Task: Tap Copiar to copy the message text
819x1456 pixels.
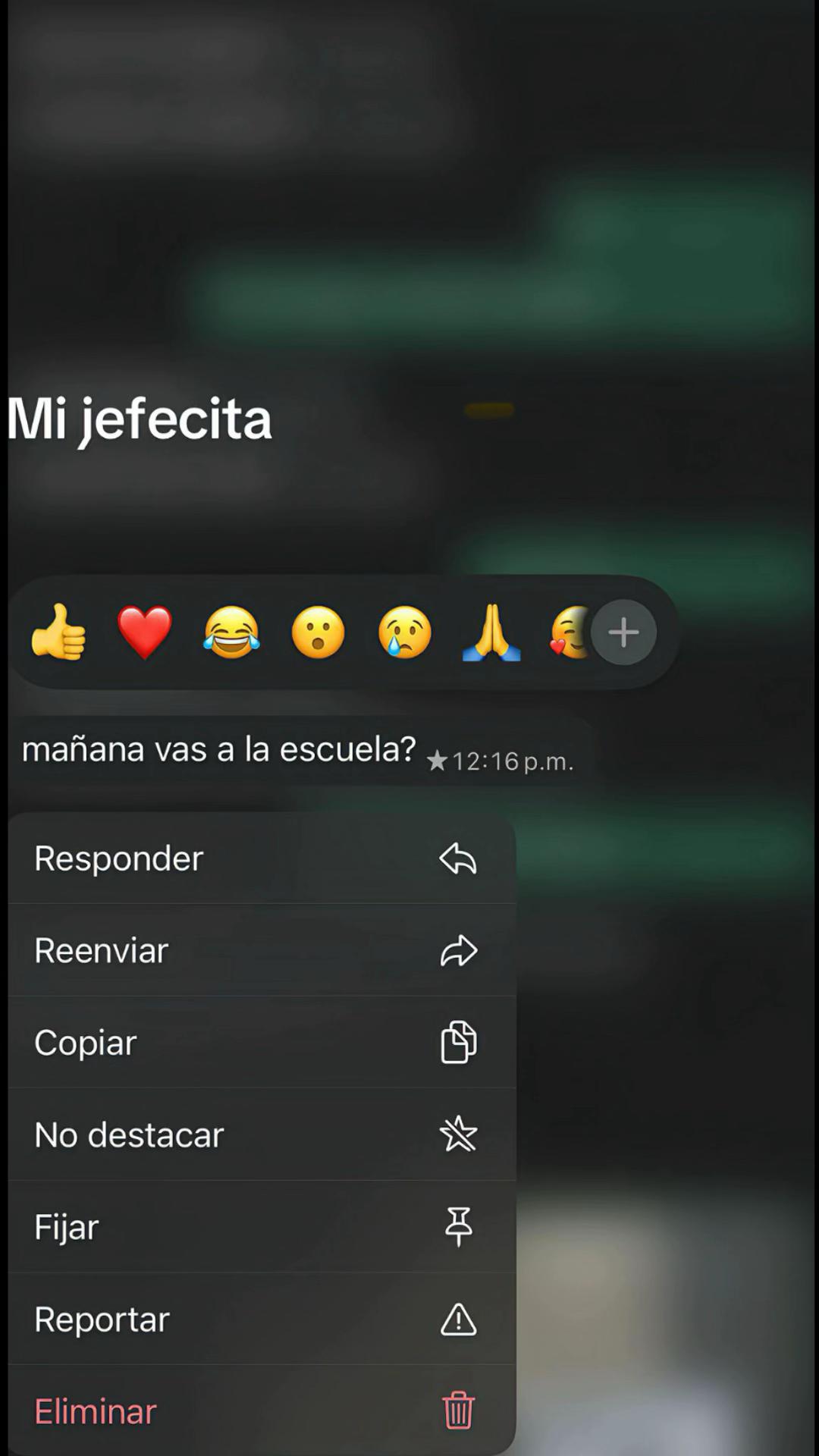Action: (262, 1043)
